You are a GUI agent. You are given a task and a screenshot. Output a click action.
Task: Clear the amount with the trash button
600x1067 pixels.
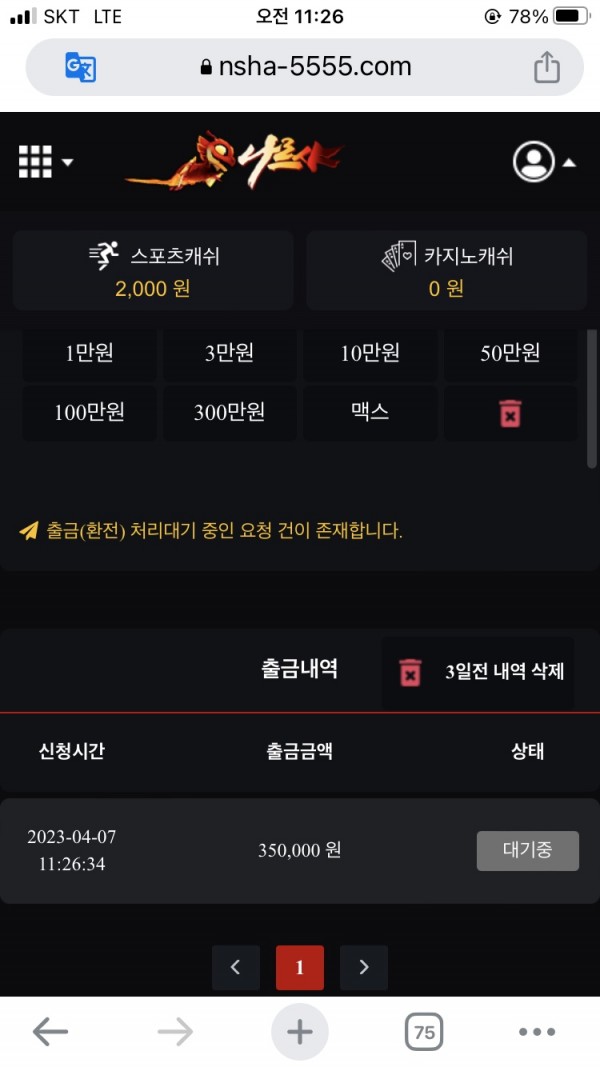[x=510, y=413]
